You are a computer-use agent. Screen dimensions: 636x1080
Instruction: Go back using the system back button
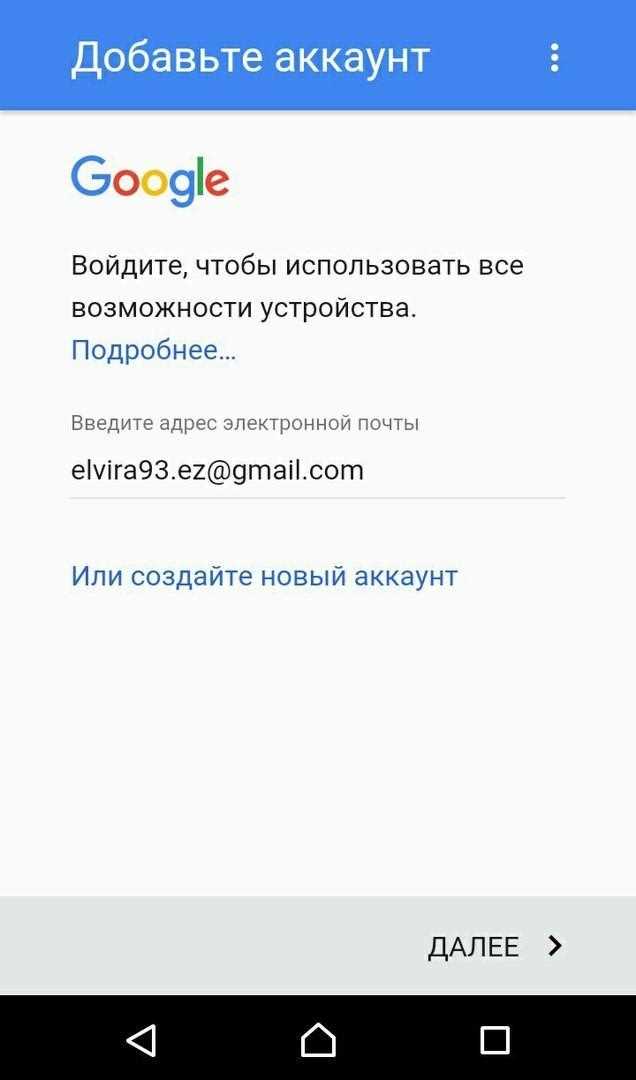[x=141, y=1040]
